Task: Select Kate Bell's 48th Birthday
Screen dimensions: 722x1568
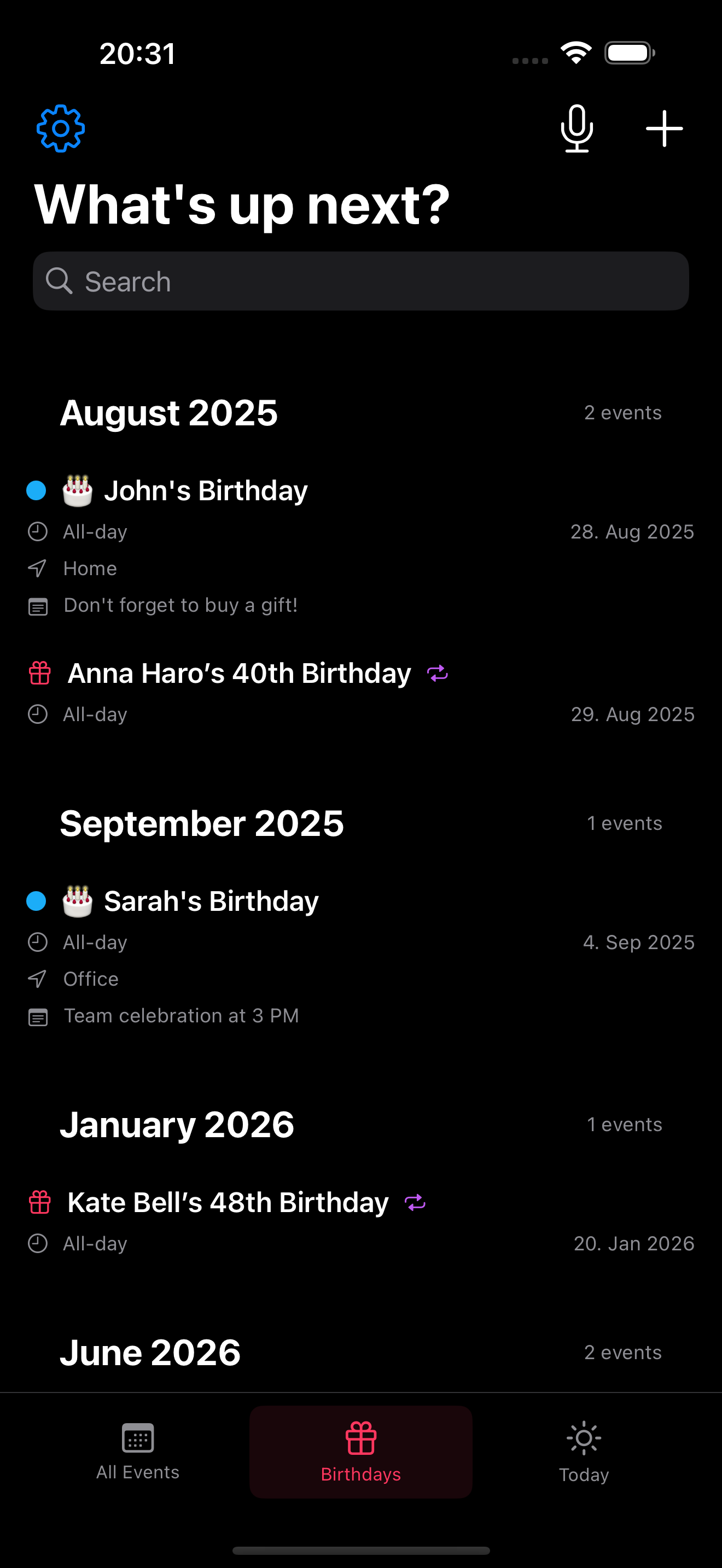Action: click(x=228, y=1203)
